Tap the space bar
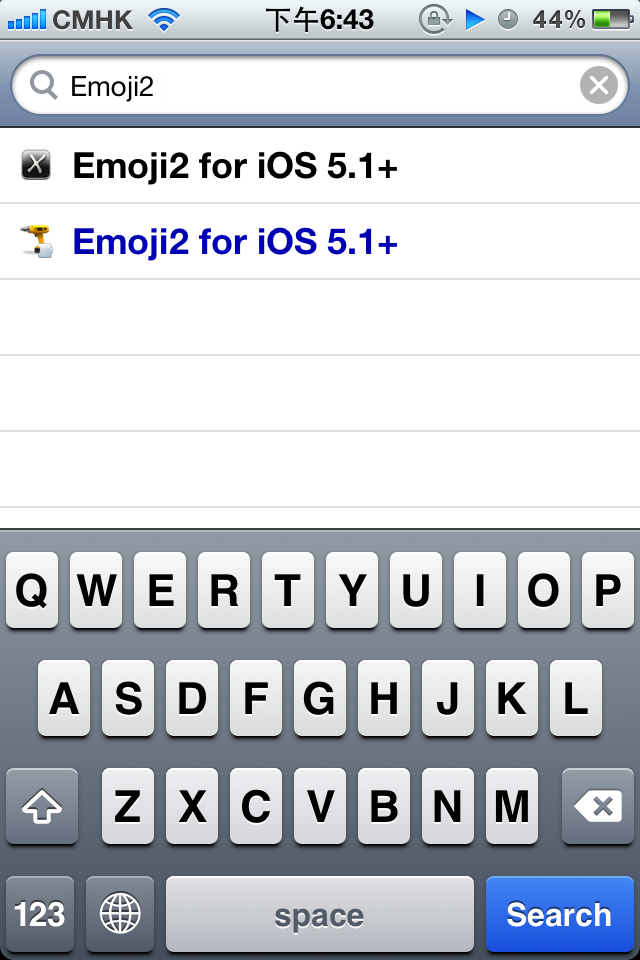Image resolution: width=640 pixels, height=960 pixels. 319,914
